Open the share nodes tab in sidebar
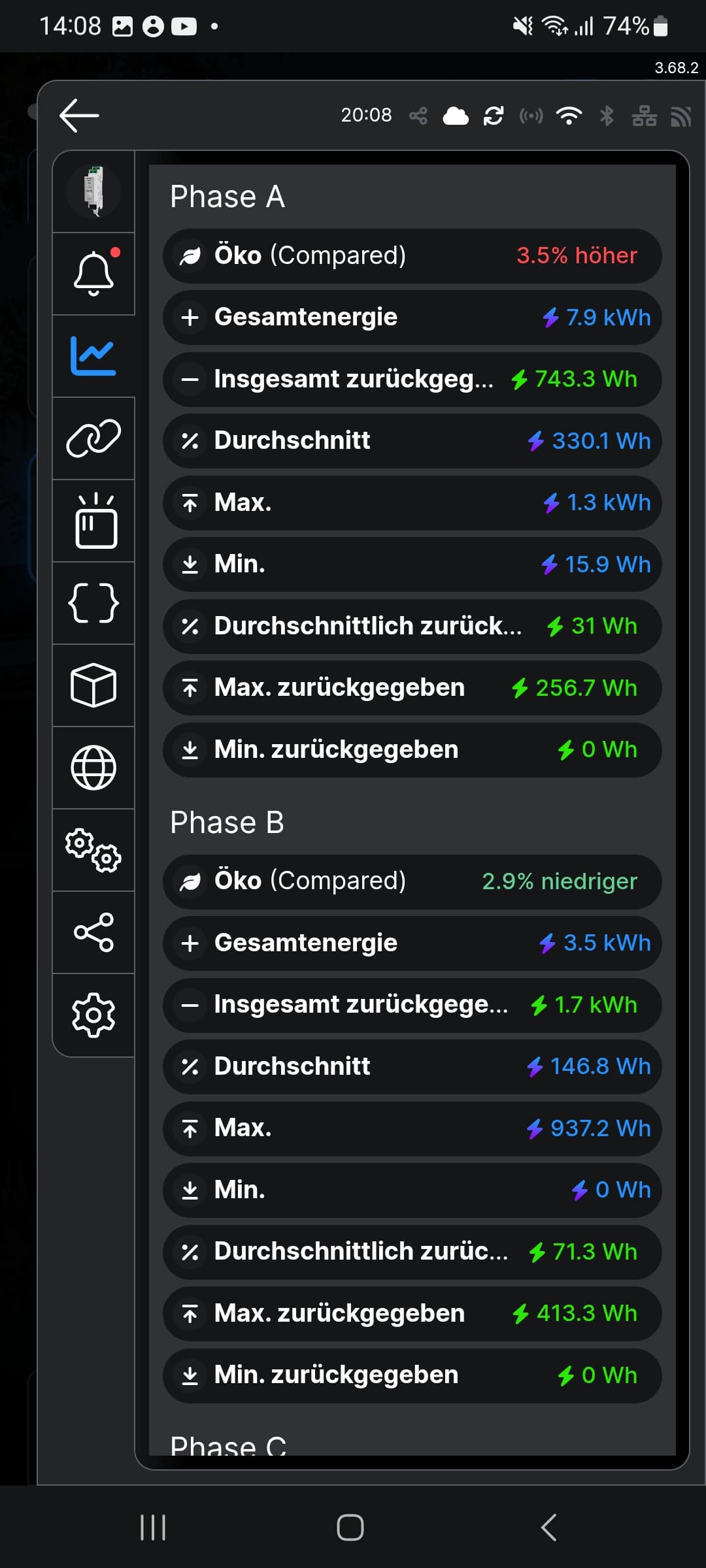Viewport: 706px width, 1568px height. point(93,932)
